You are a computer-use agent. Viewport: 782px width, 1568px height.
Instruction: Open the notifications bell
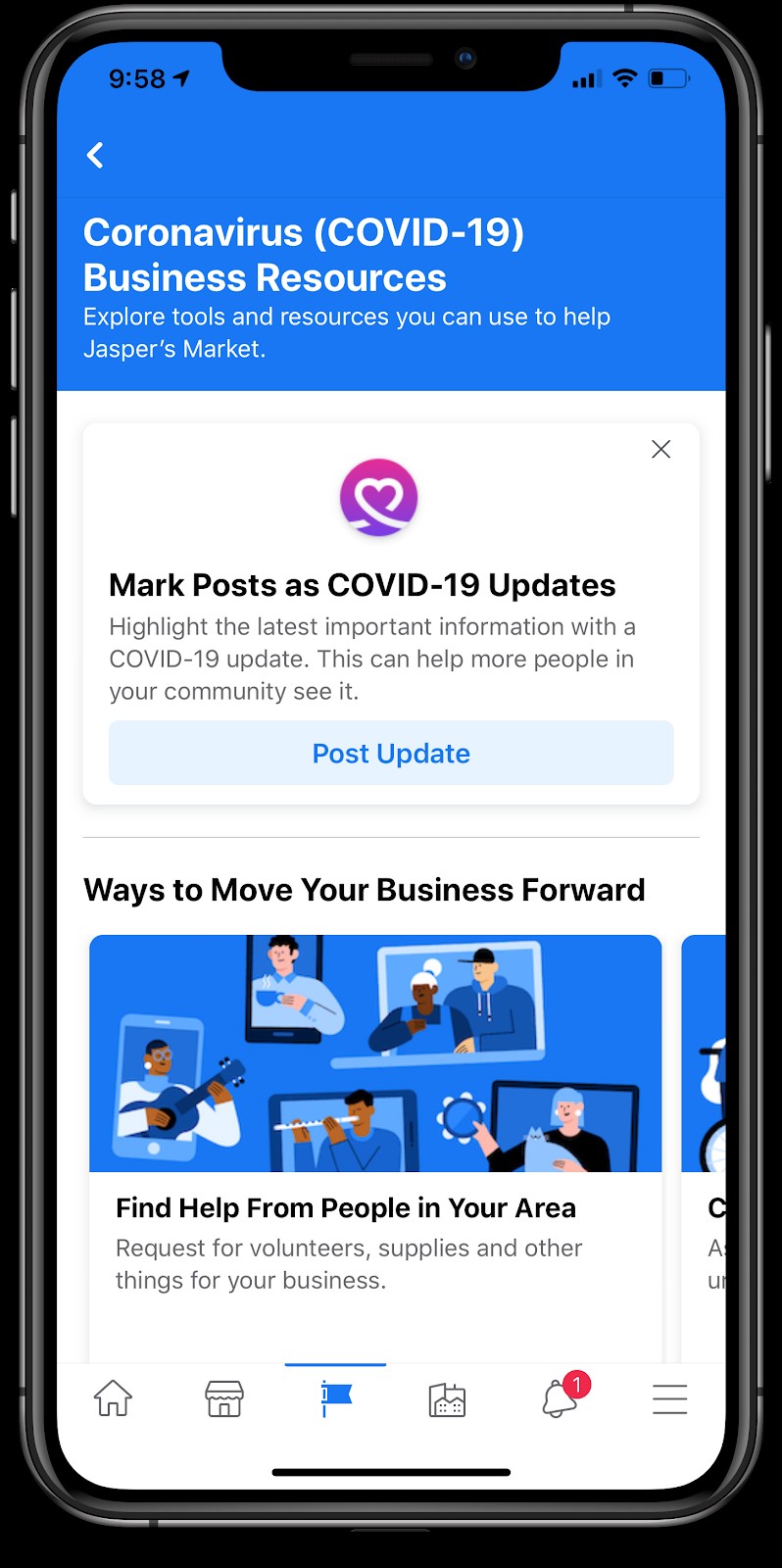coord(560,1398)
